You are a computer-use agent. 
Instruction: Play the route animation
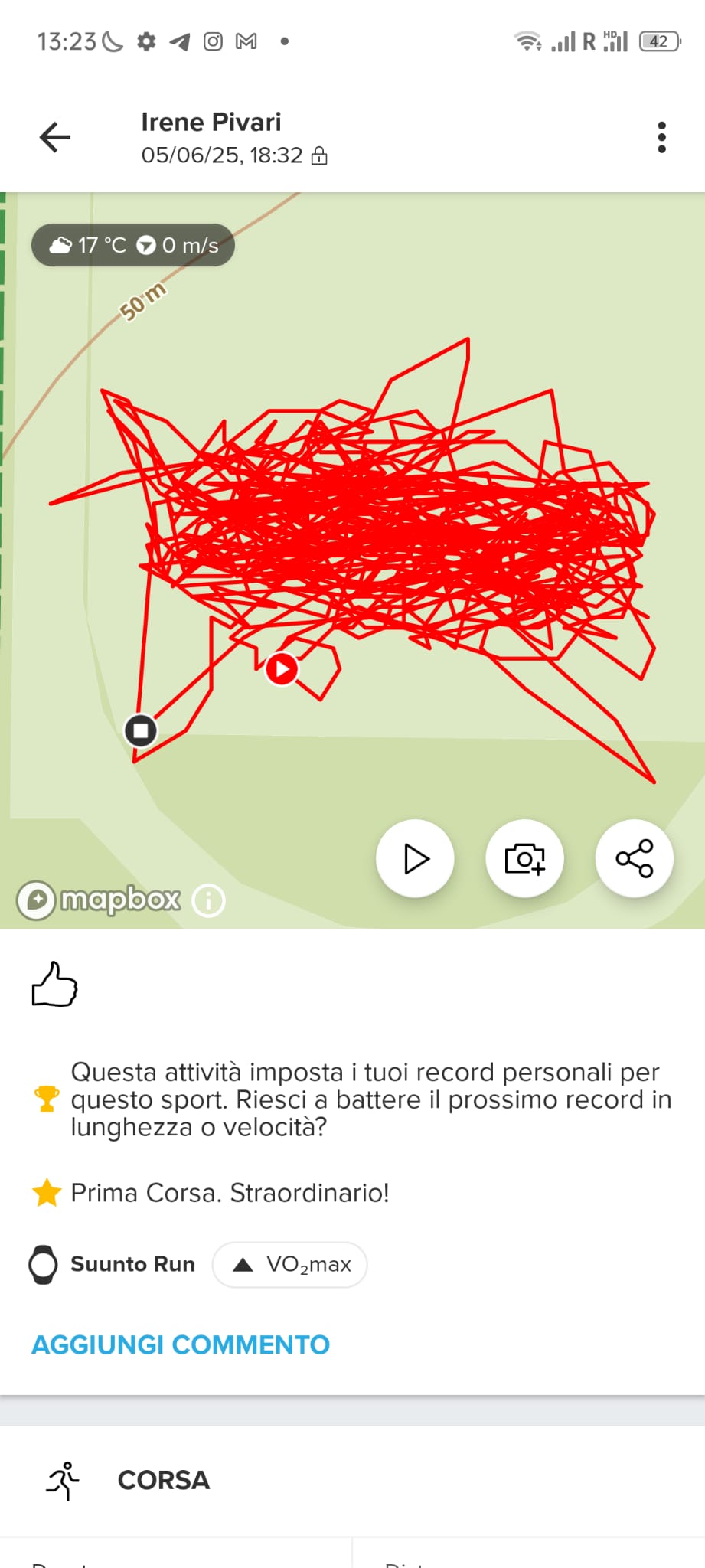[x=415, y=858]
